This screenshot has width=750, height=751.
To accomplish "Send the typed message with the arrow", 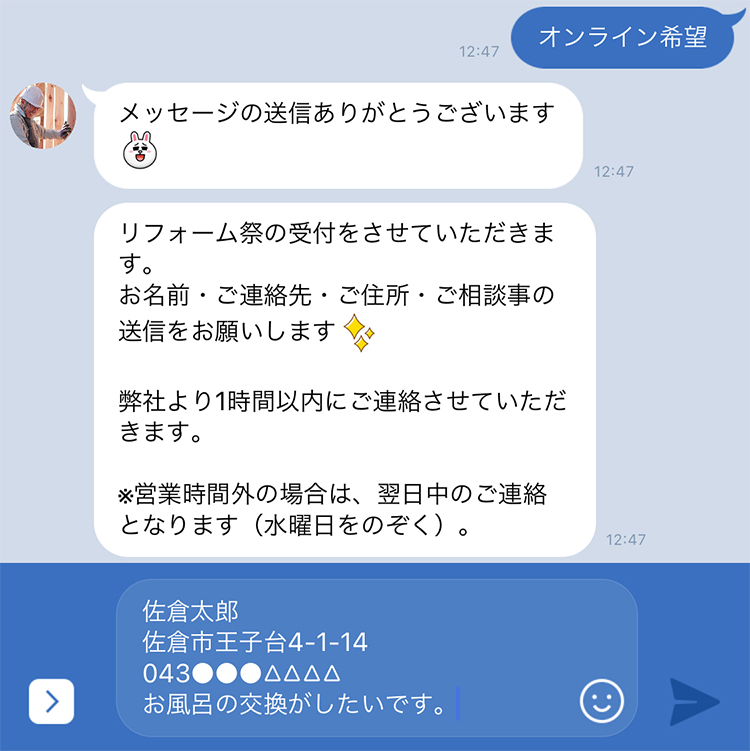I will click(x=694, y=702).
